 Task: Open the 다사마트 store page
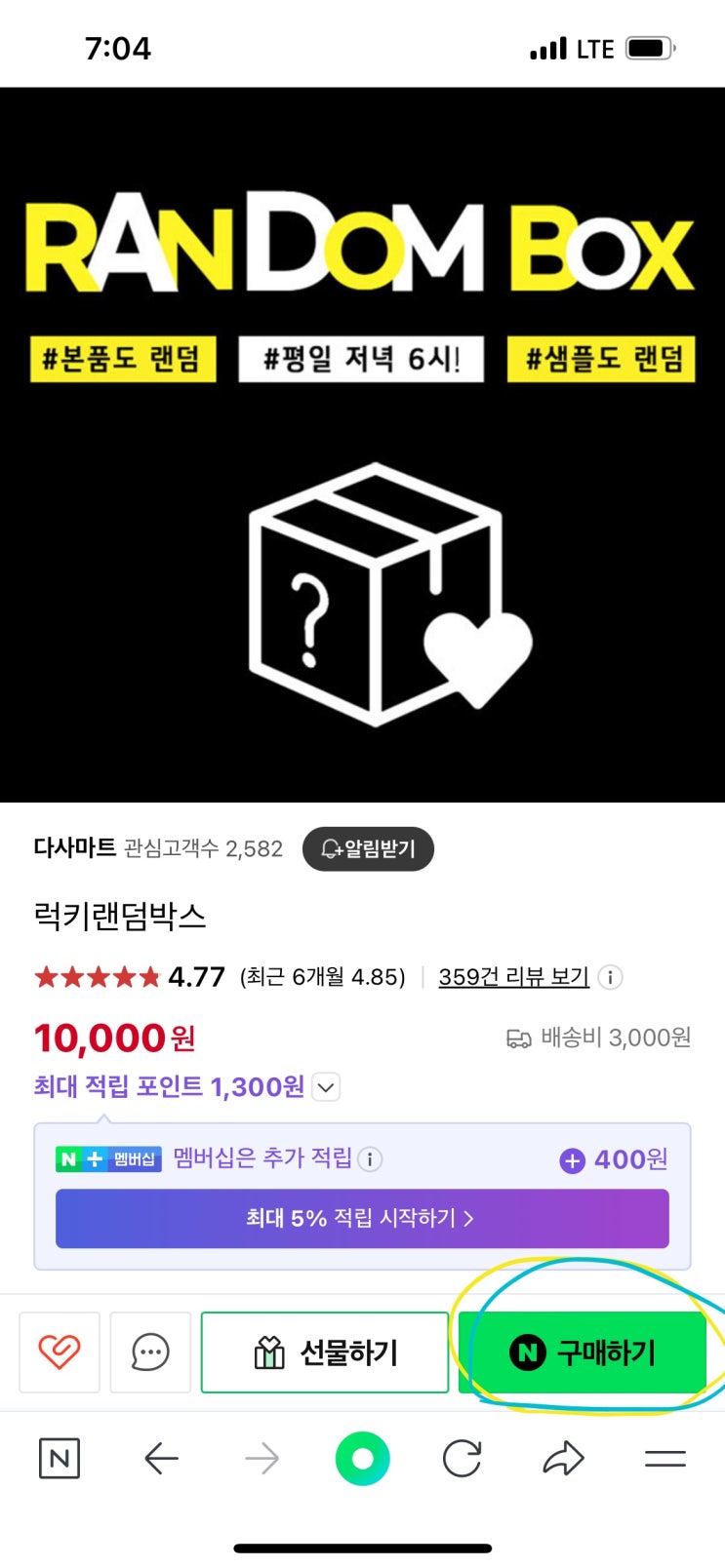tap(75, 847)
